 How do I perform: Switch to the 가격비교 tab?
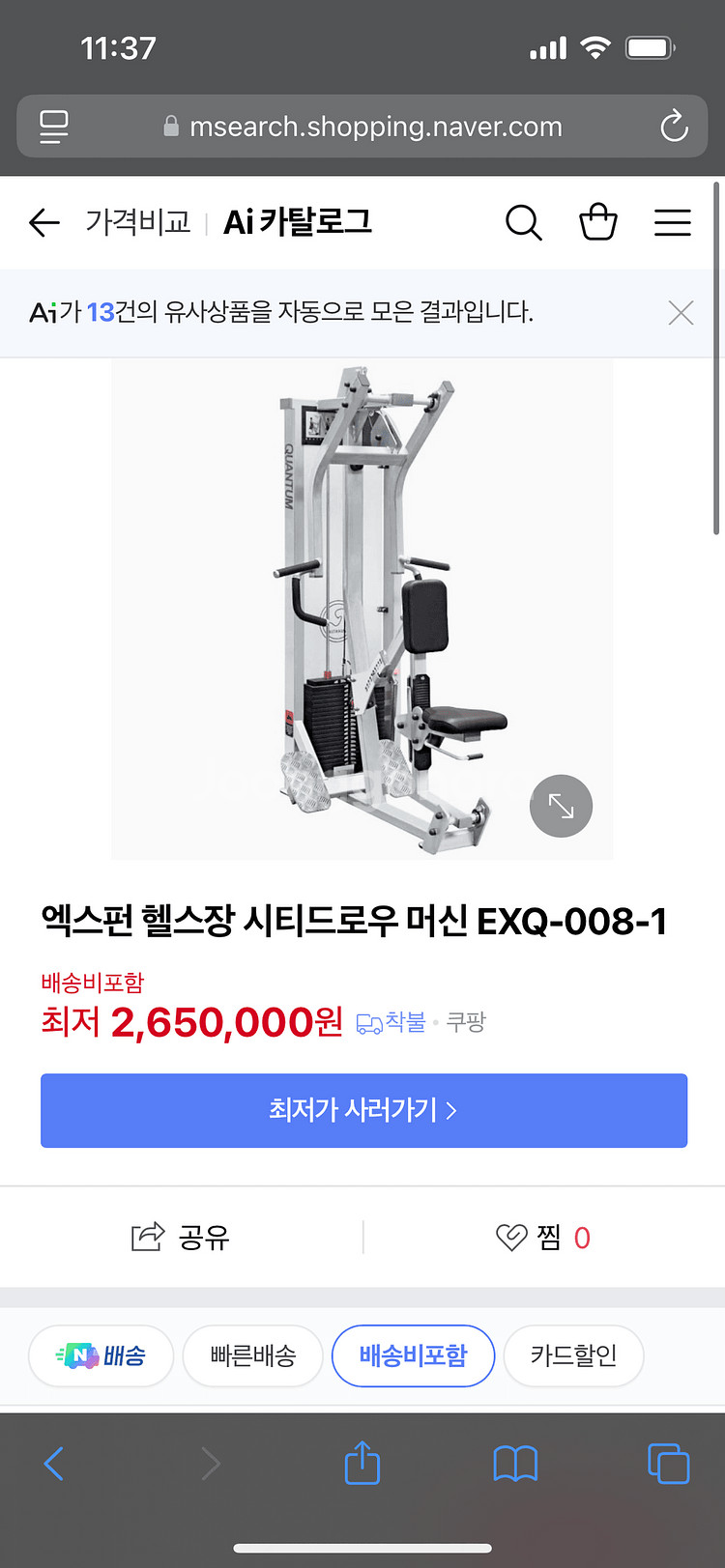pos(137,222)
